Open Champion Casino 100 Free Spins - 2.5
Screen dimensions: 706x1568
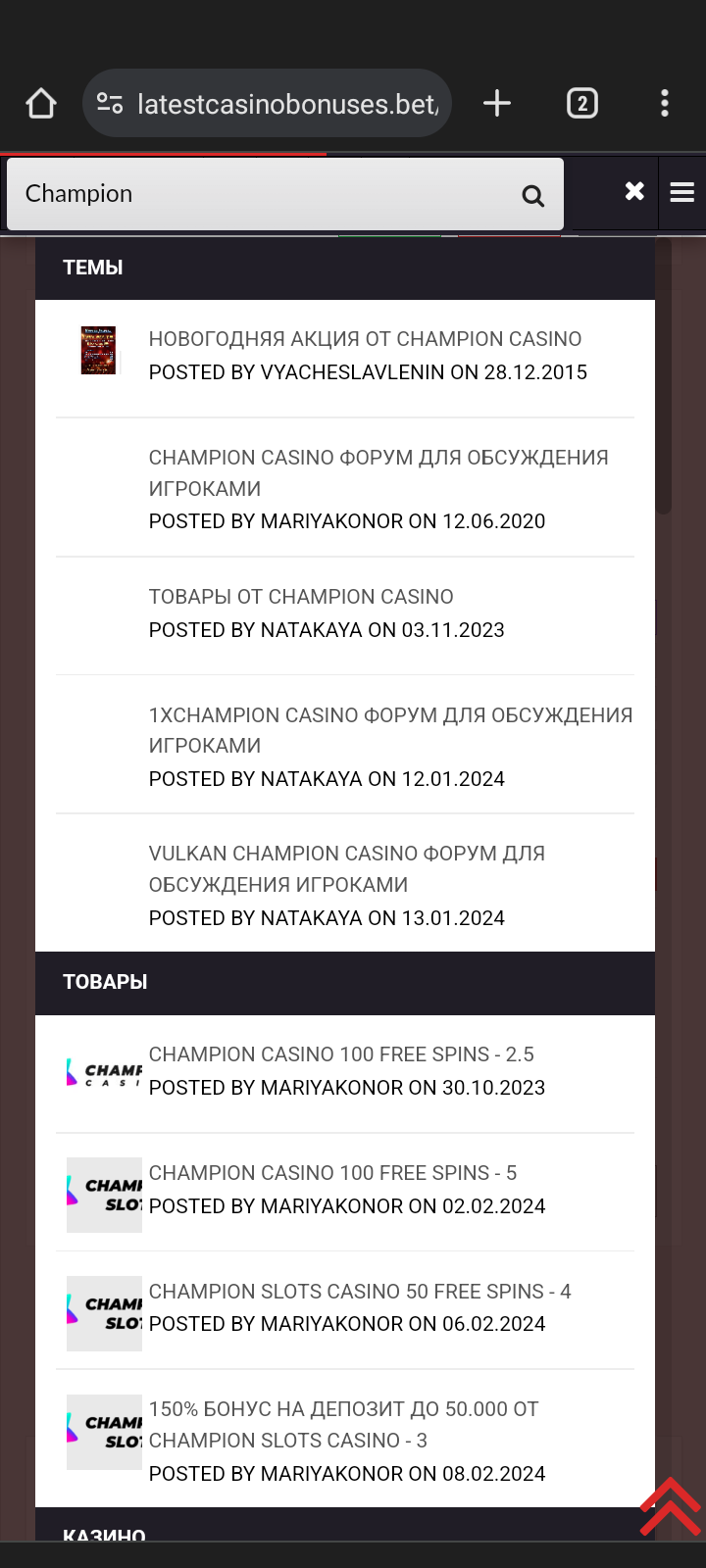[x=341, y=1054]
